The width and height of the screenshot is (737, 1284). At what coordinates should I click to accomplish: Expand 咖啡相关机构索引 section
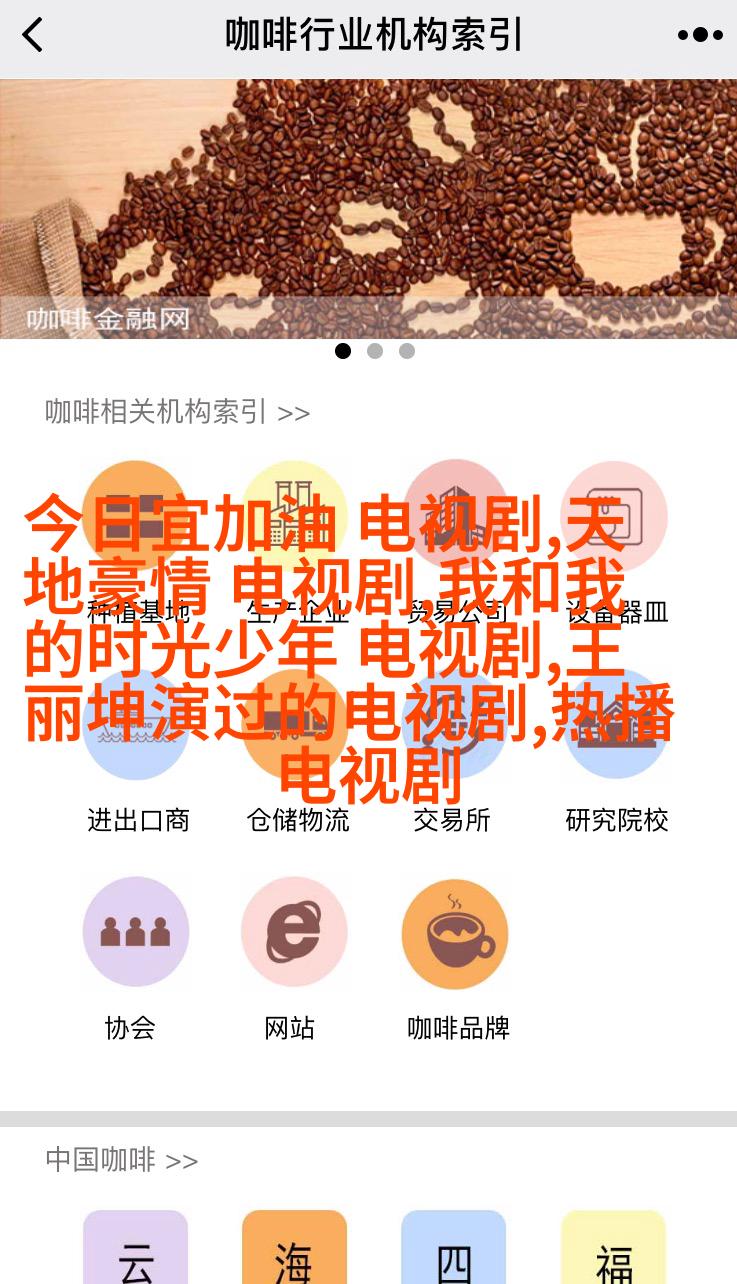[x=177, y=412]
